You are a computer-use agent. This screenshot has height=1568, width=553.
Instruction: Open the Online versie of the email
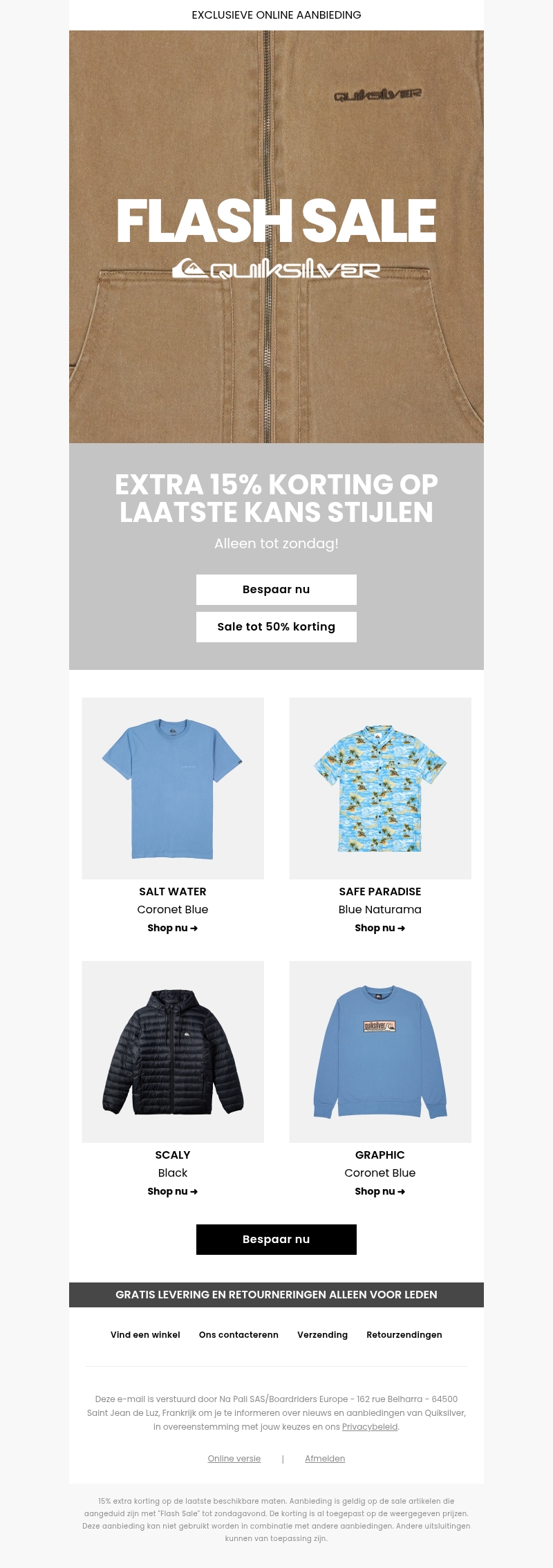(x=234, y=1459)
